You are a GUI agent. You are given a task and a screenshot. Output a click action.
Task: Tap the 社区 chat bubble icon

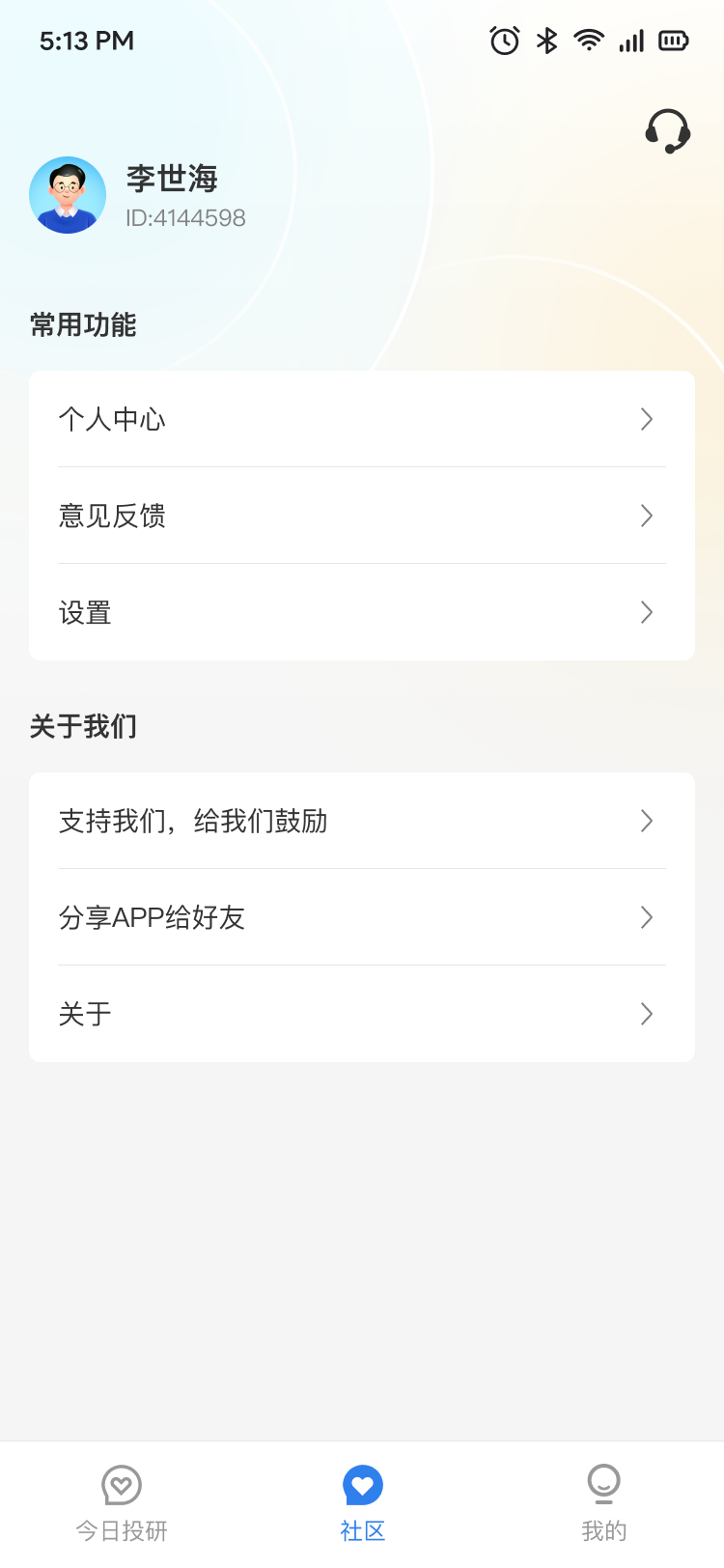(x=362, y=1485)
